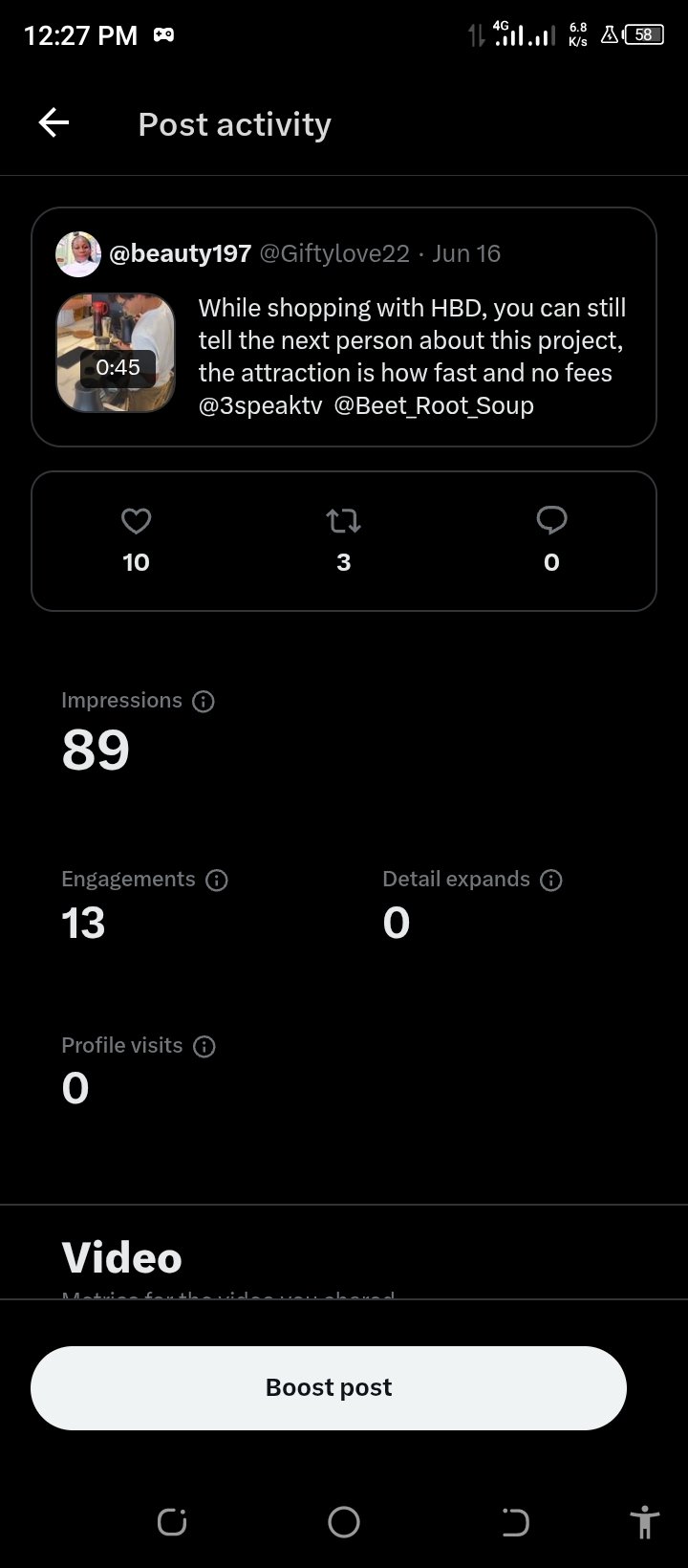
Task: Open the accessibility shortcut in the navigation bar
Action: [645, 1522]
